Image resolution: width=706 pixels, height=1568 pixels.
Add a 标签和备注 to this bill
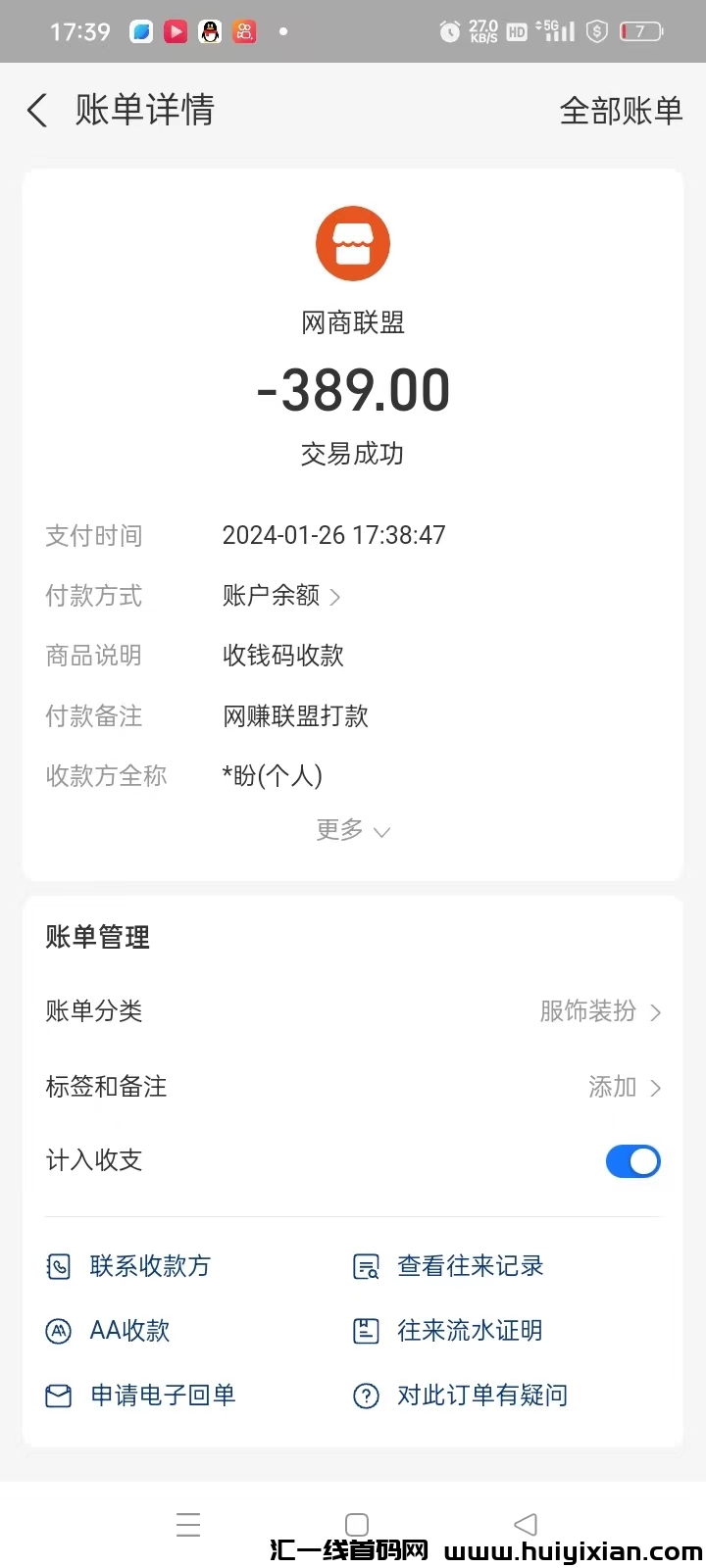[625, 1087]
